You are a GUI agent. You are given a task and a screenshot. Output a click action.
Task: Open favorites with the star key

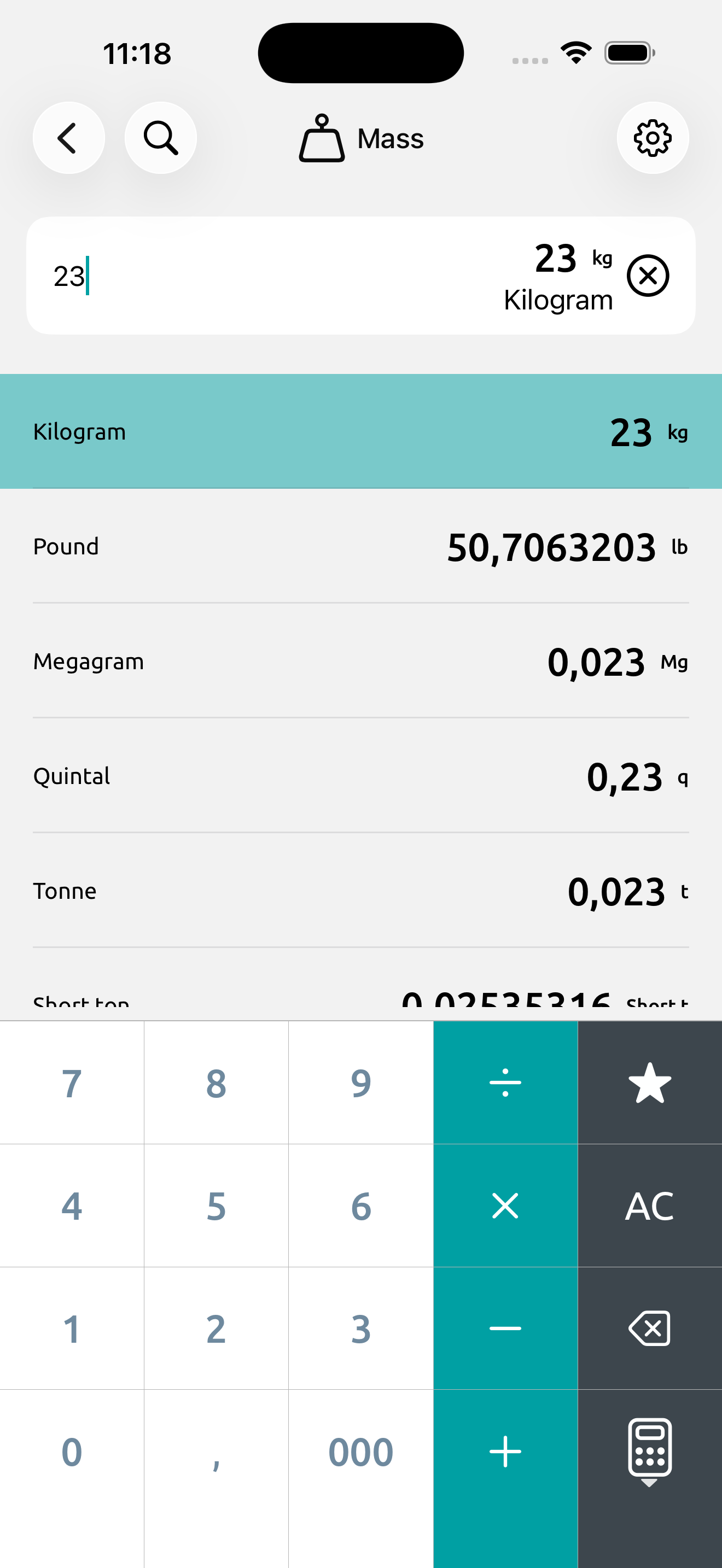click(x=650, y=1083)
